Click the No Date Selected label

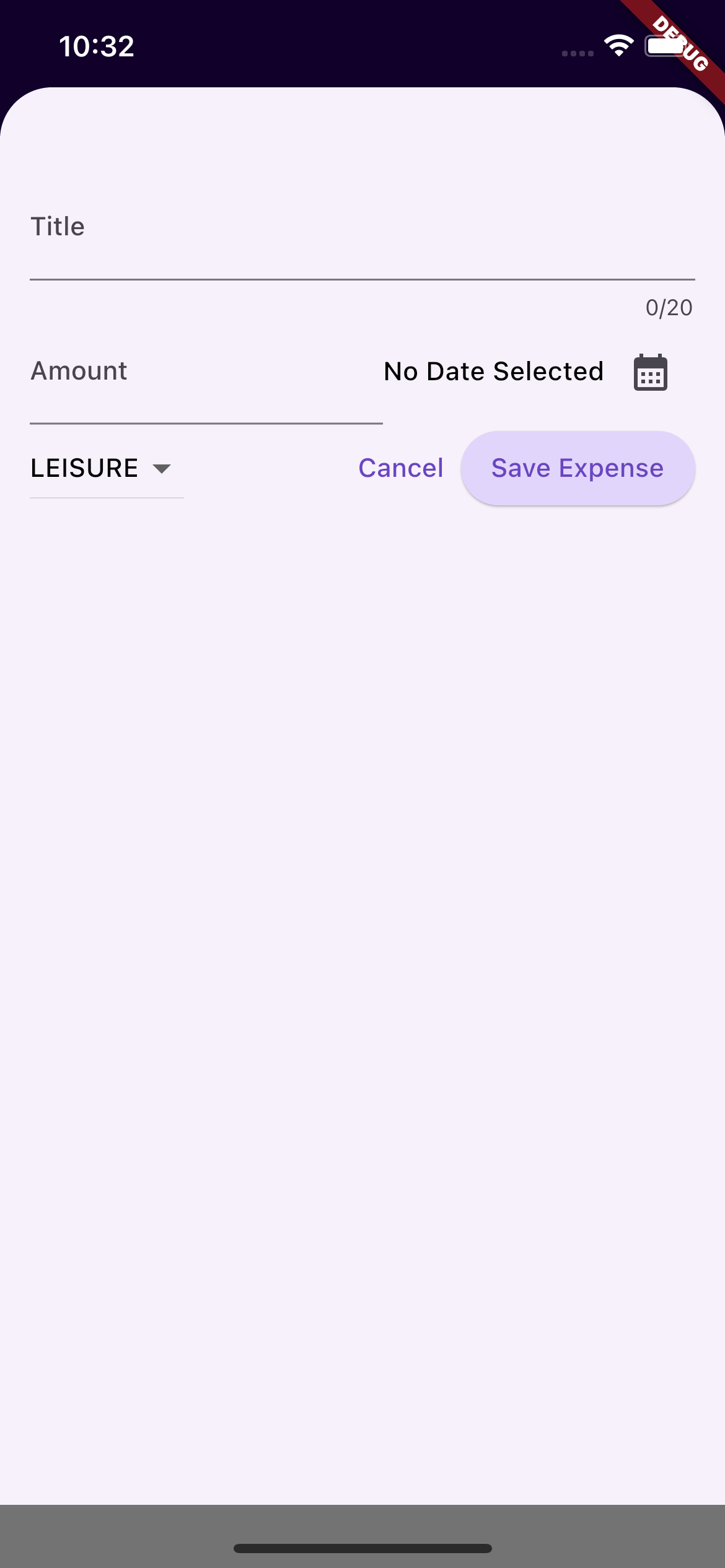click(x=493, y=371)
